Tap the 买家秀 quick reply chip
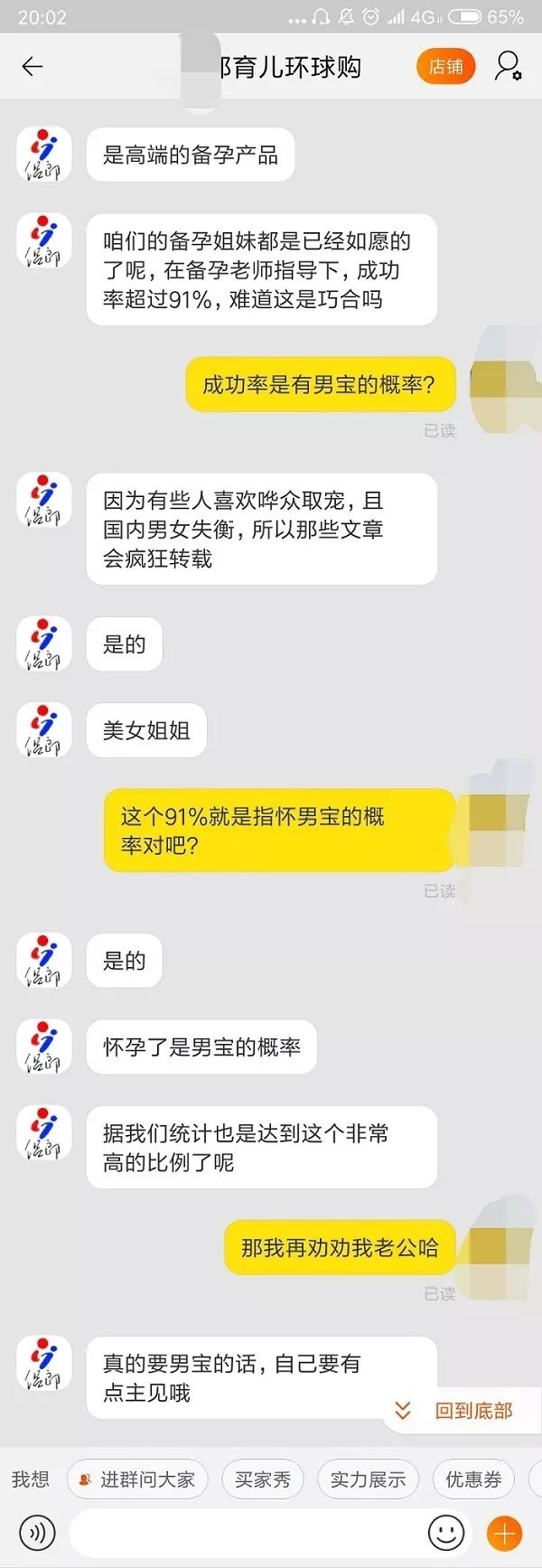Screen dimensions: 542x1568 (263, 1479)
